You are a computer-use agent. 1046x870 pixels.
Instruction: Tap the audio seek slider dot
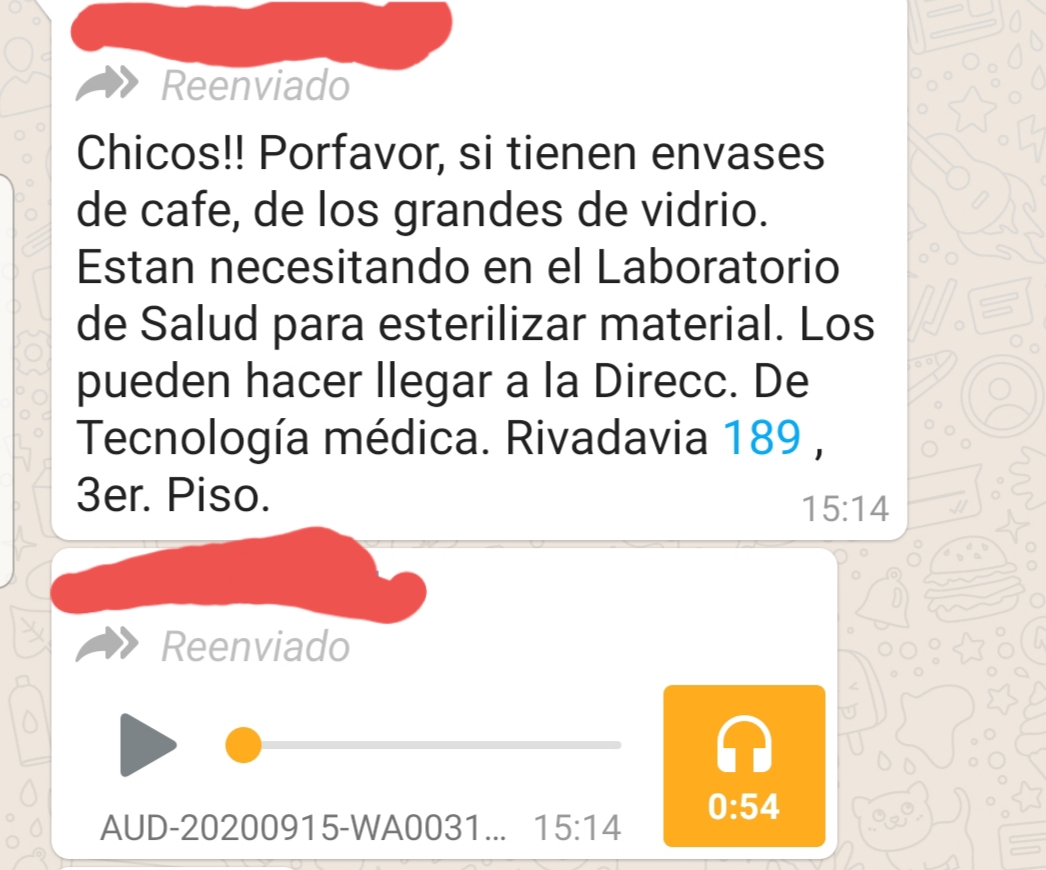tap(243, 745)
